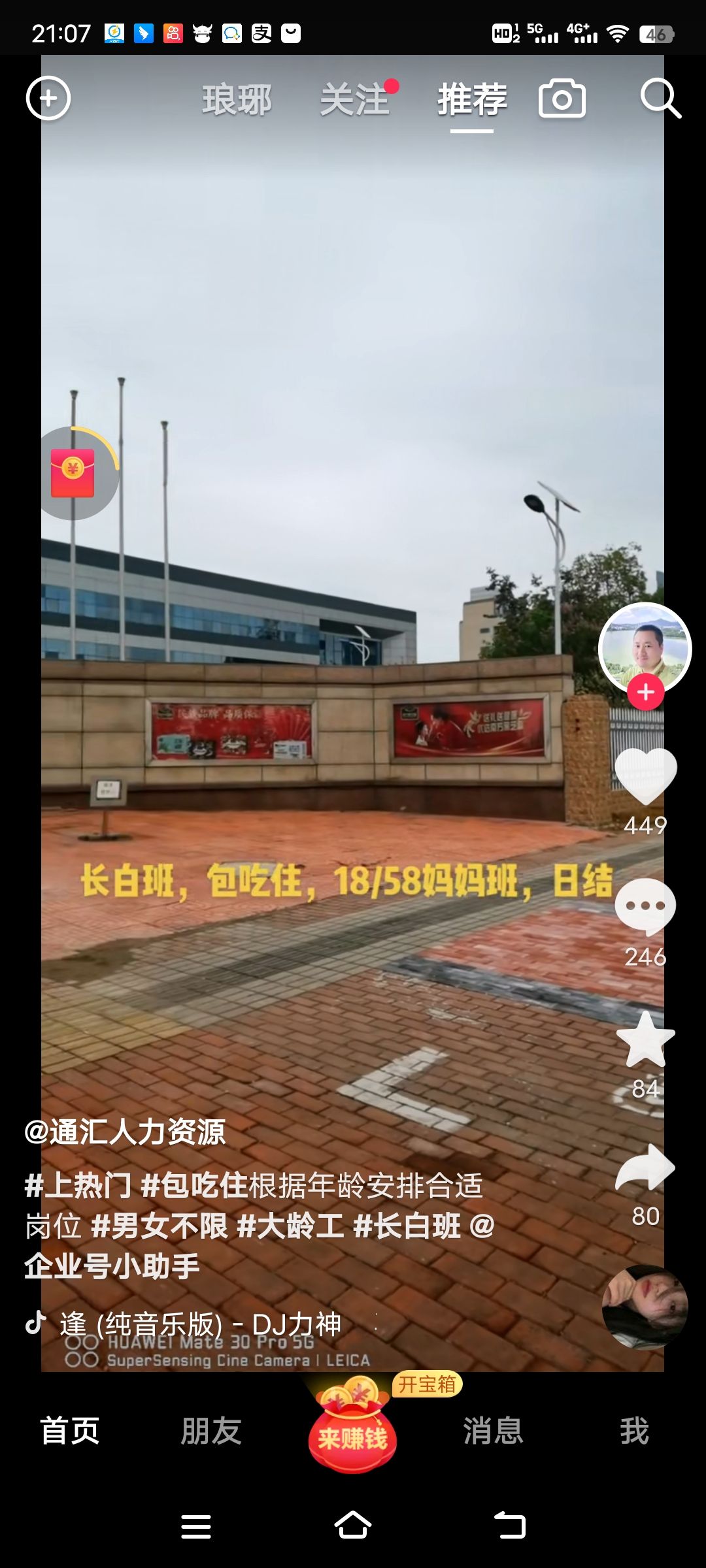Tap the plus icon at top left
This screenshot has width=706, height=1568.
coord(48,99)
